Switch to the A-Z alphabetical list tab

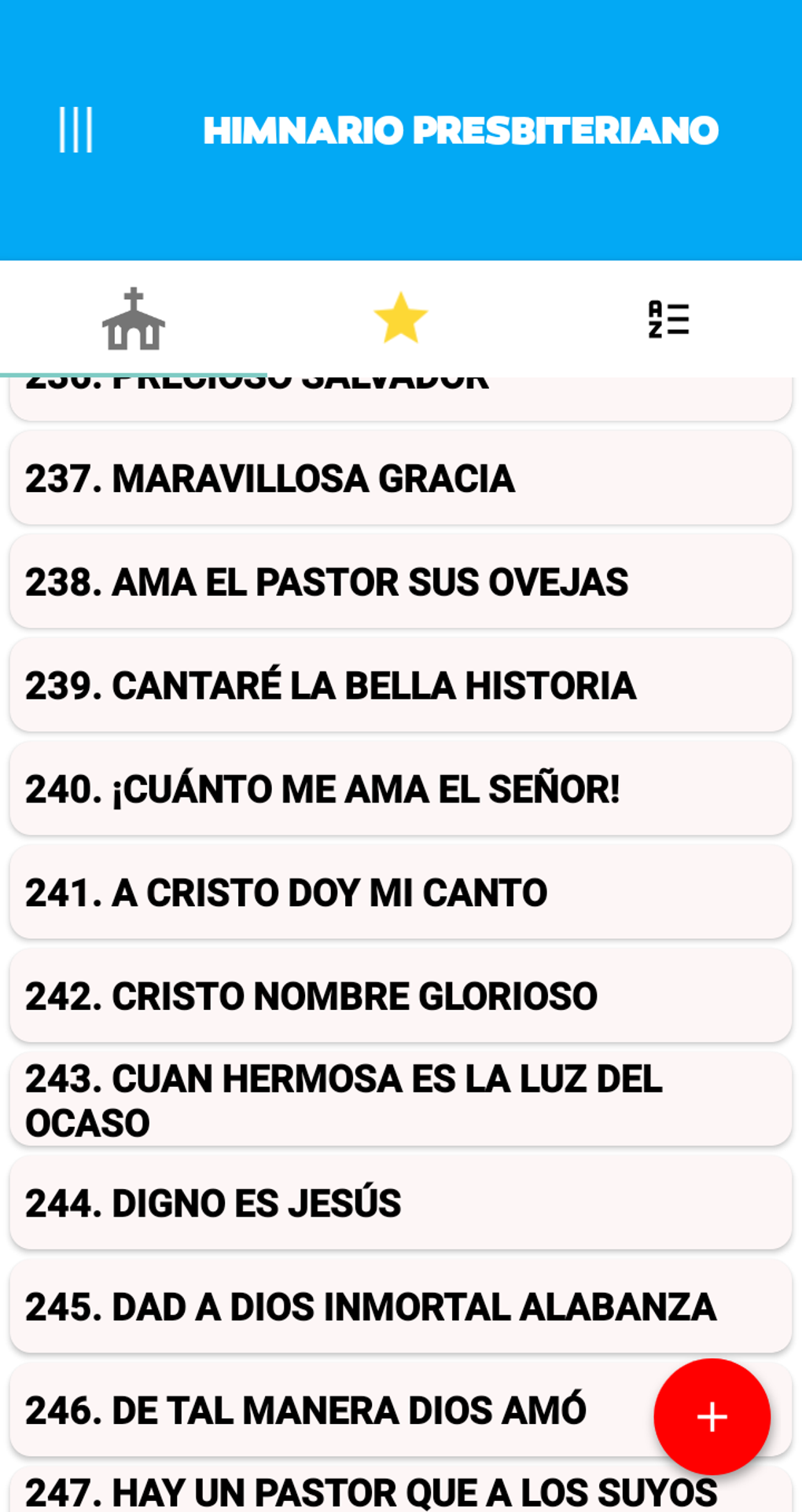click(668, 319)
